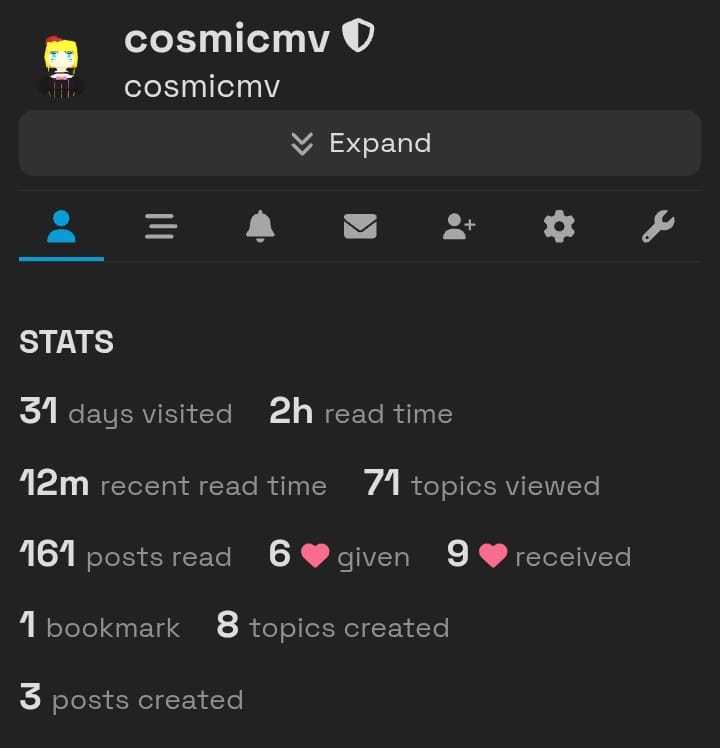Image resolution: width=720 pixels, height=748 pixels.
Task: Open the admin wrench tab
Action: 658,228
